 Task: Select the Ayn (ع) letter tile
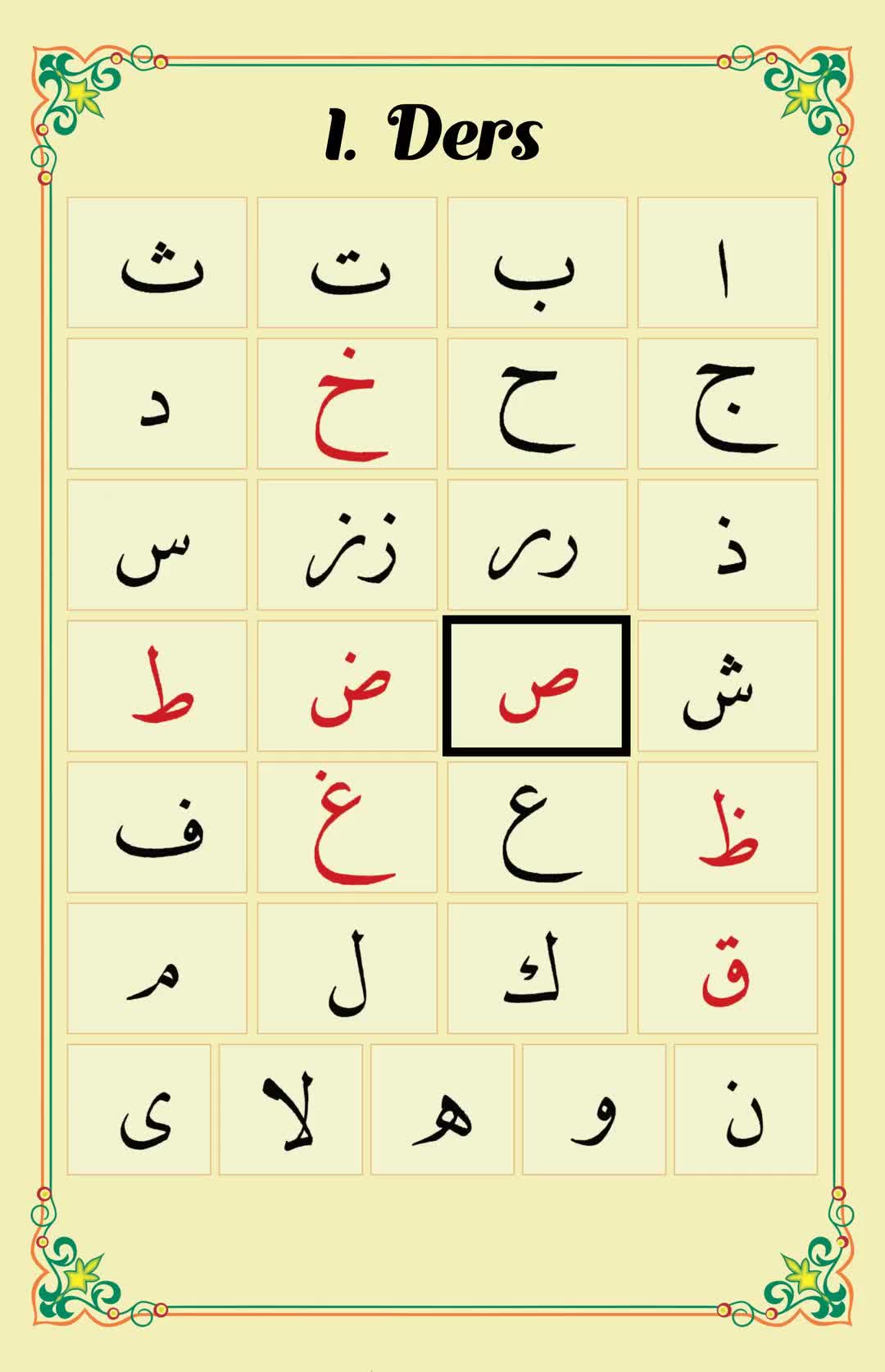(538, 827)
